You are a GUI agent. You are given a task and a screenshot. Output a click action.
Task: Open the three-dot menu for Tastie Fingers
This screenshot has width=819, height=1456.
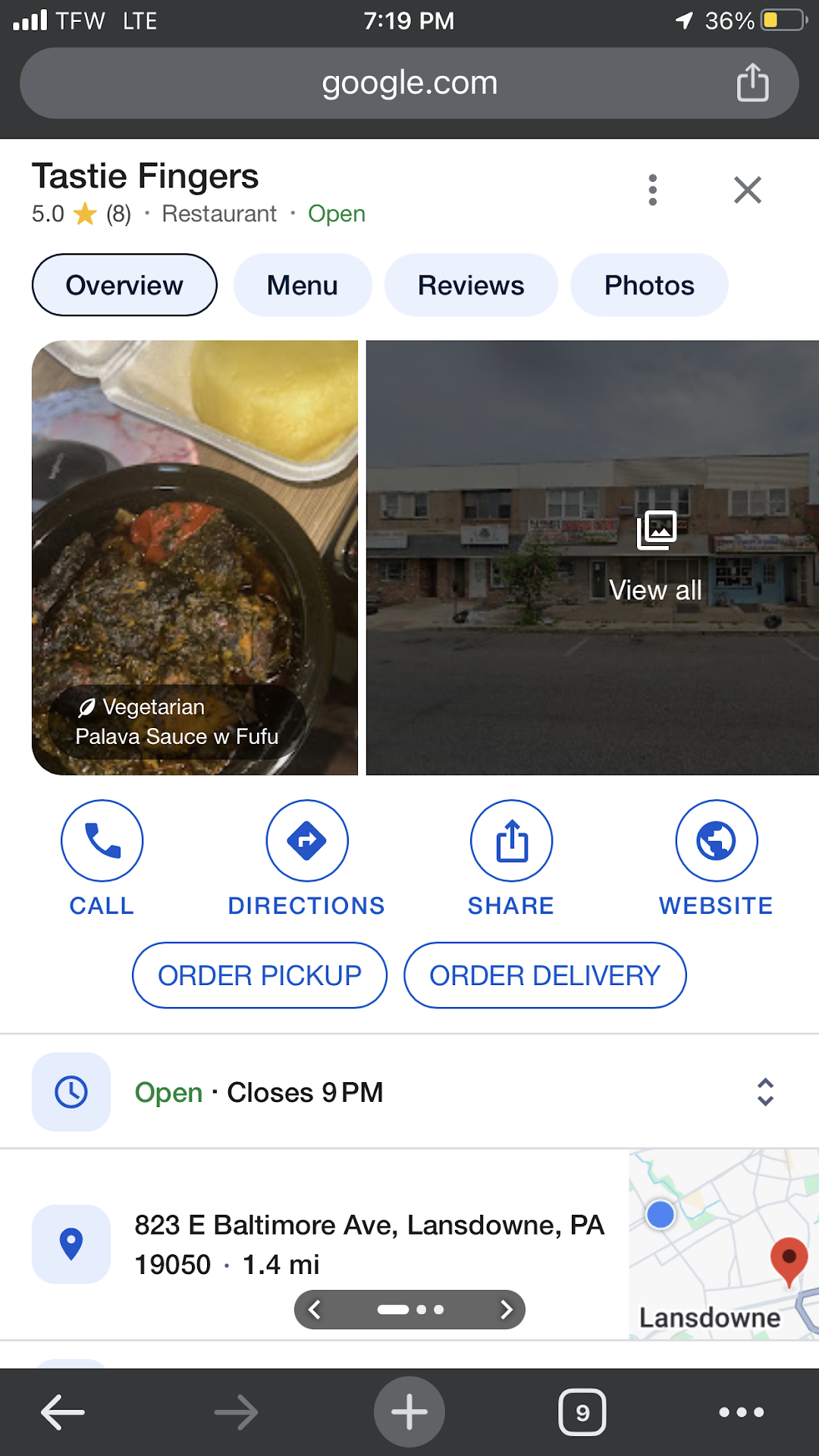point(652,190)
